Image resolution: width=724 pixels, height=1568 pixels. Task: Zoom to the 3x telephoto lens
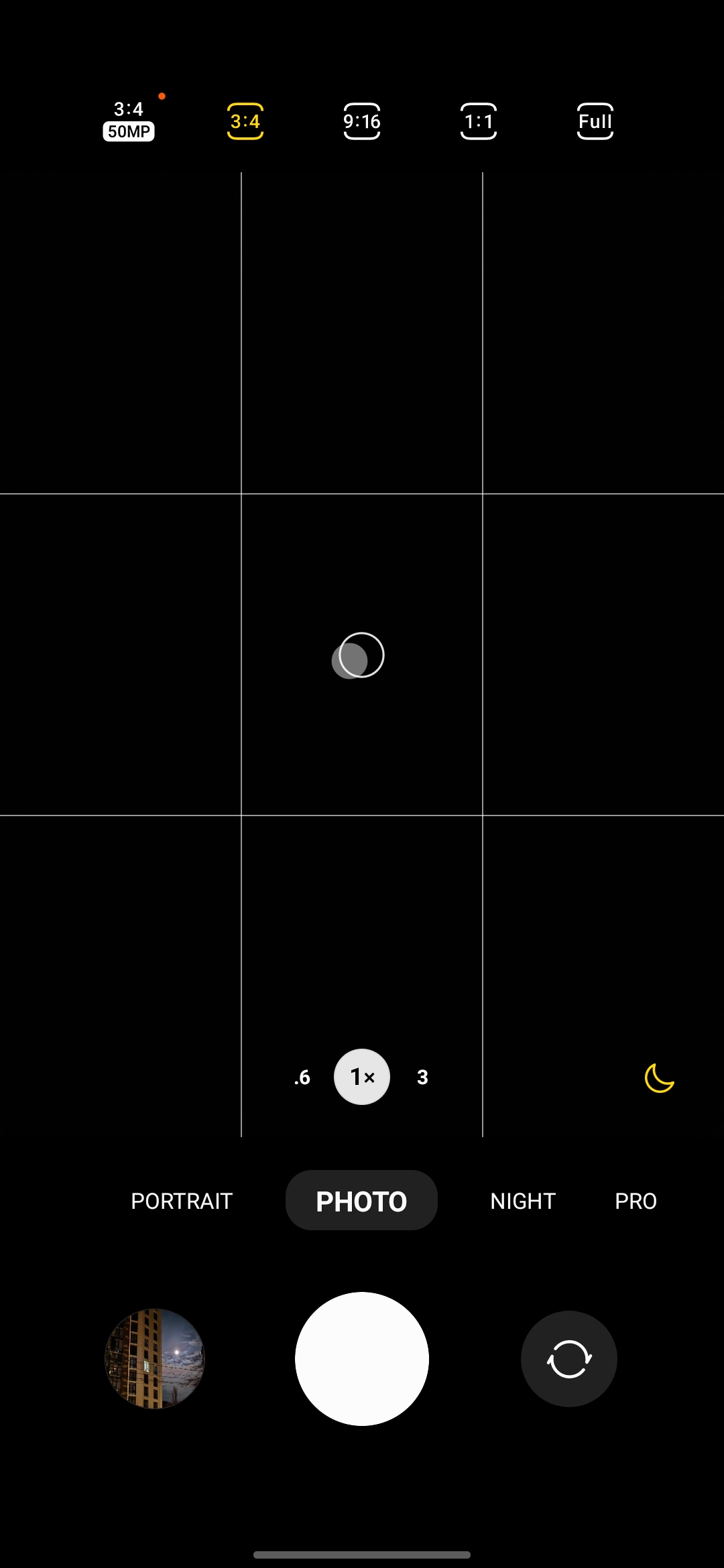pyautogui.click(x=422, y=1077)
